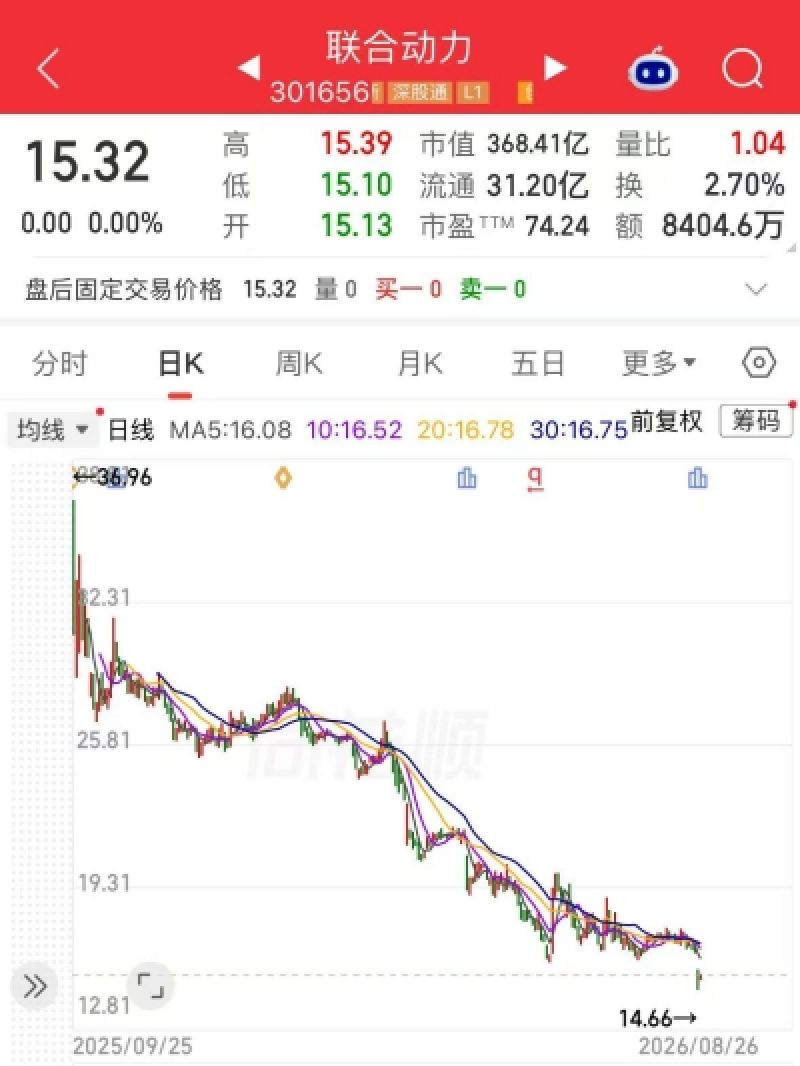Select the 日K tab

[180, 364]
